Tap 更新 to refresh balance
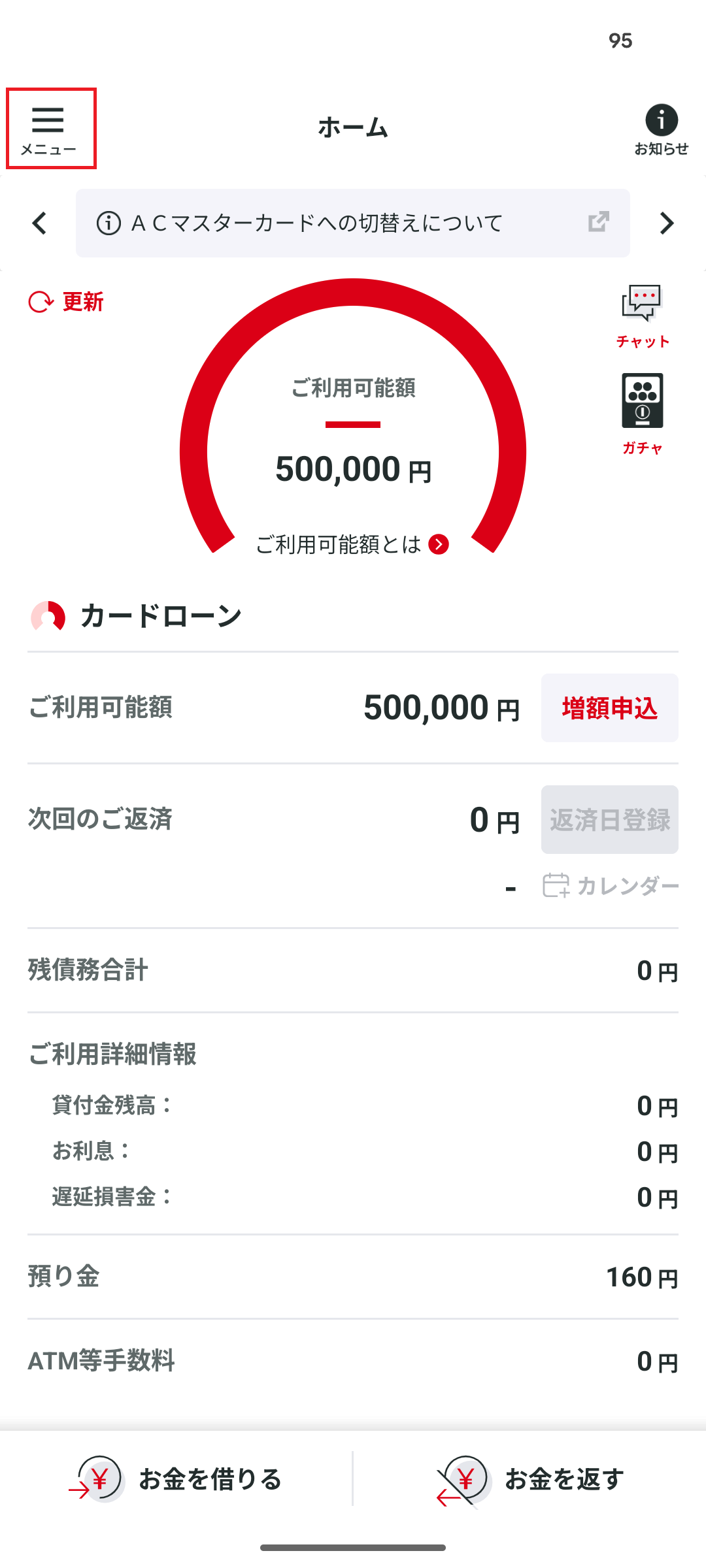This screenshot has width=706, height=1568. click(66, 302)
